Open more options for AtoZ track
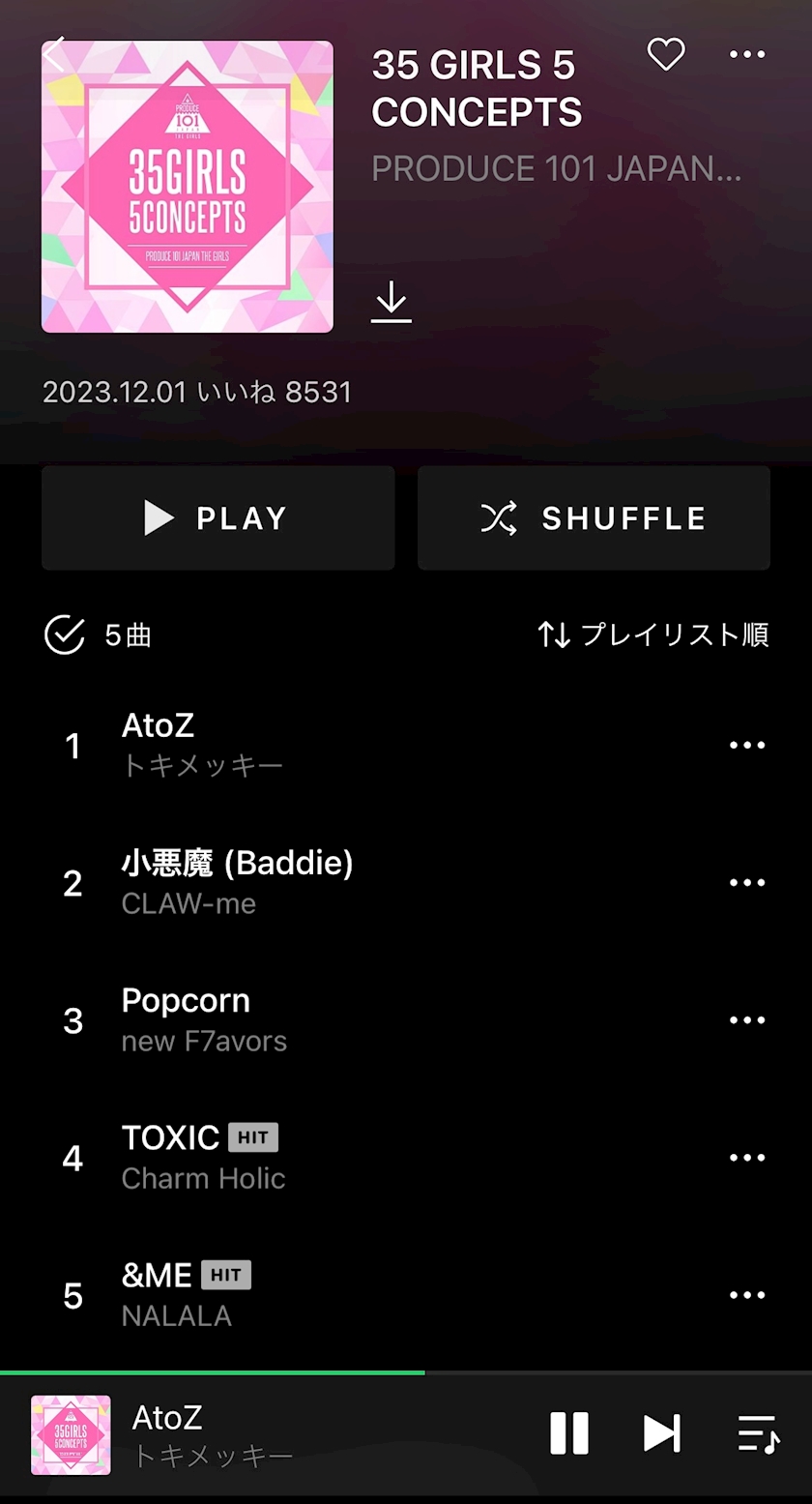This screenshot has width=812, height=1504. point(747,745)
